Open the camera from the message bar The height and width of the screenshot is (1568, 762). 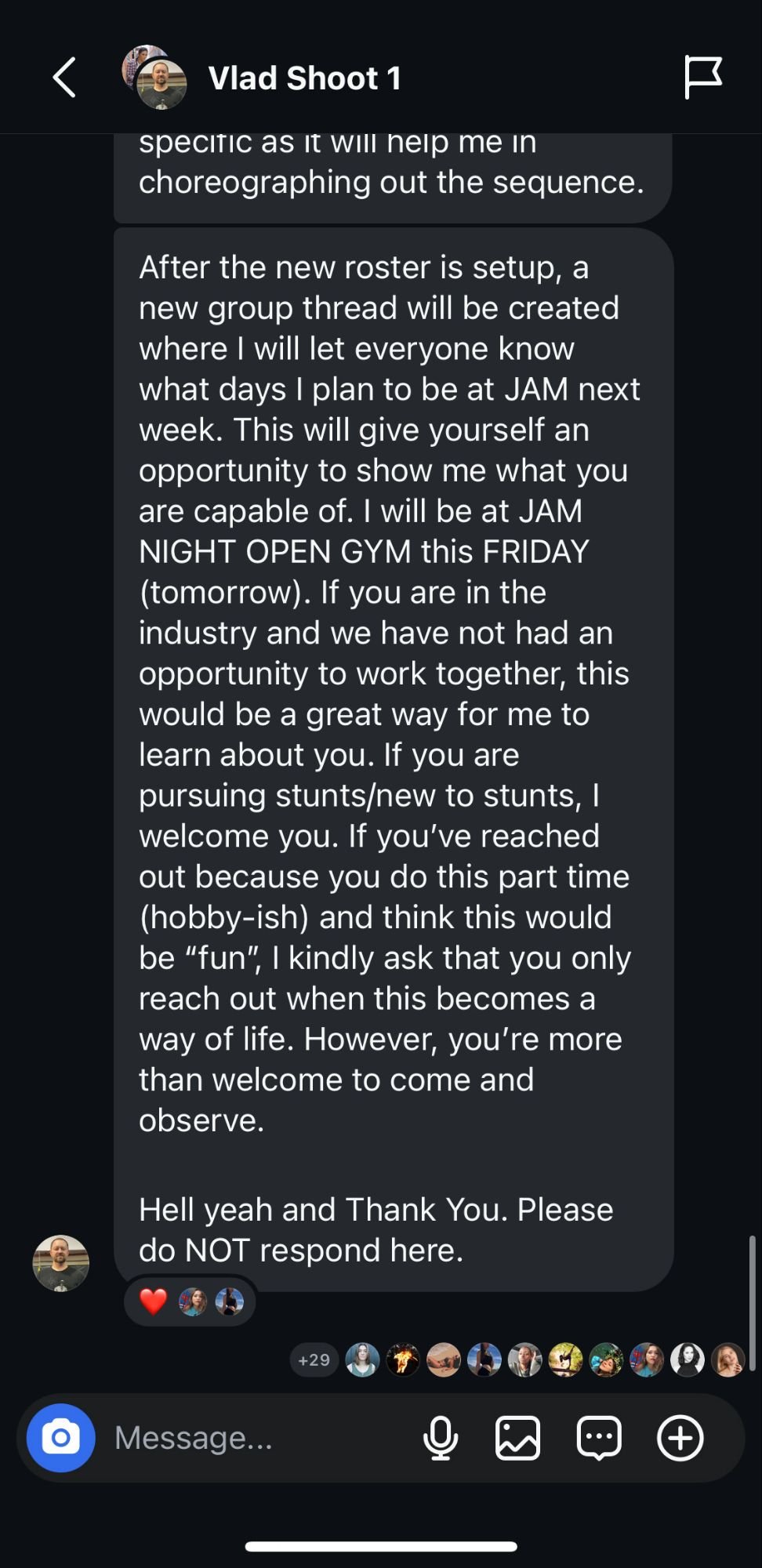pos(61,1438)
